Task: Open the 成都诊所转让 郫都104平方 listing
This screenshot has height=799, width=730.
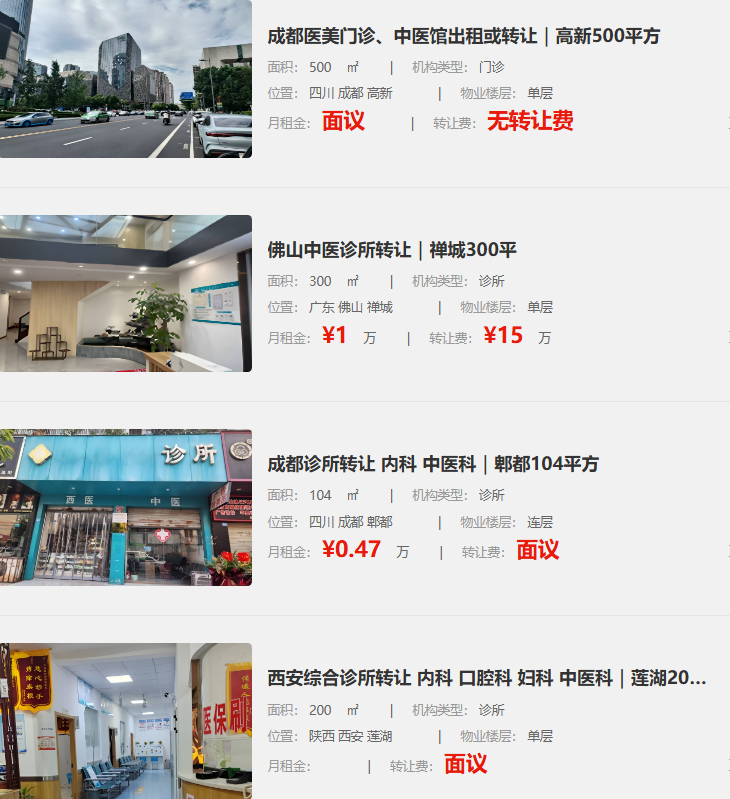Action: tap(432, 464)
